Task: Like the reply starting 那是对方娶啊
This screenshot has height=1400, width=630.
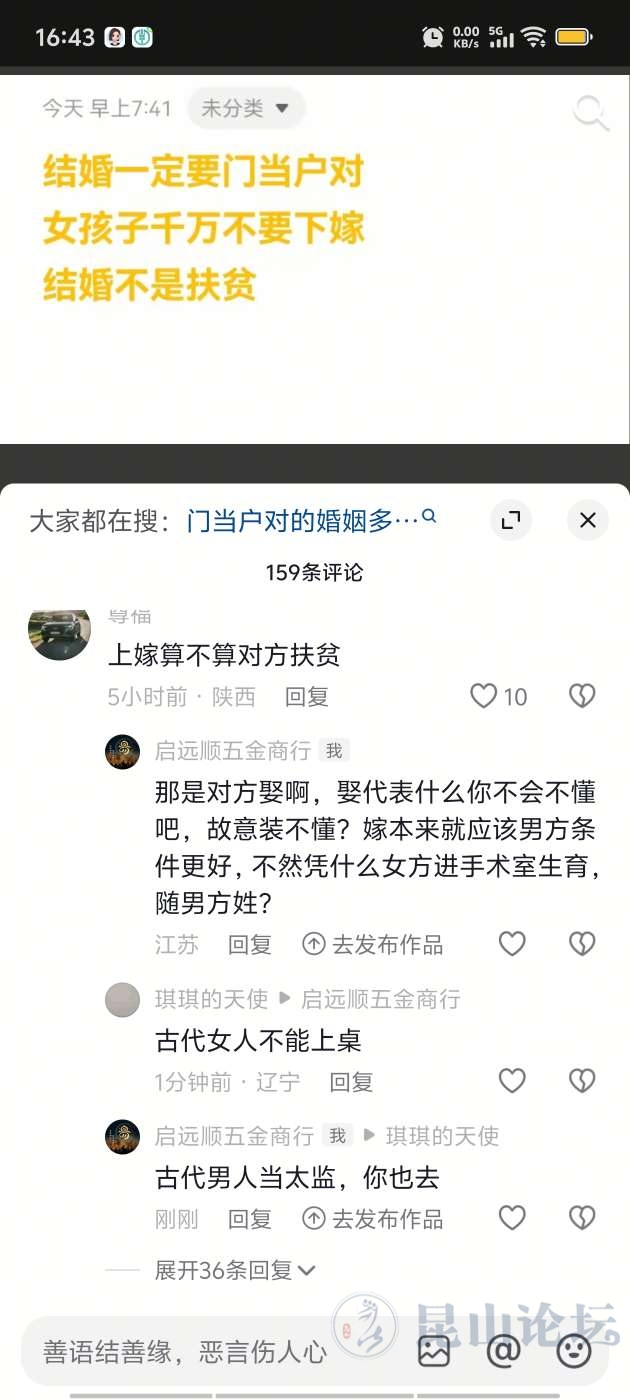Action: (512, 944)
